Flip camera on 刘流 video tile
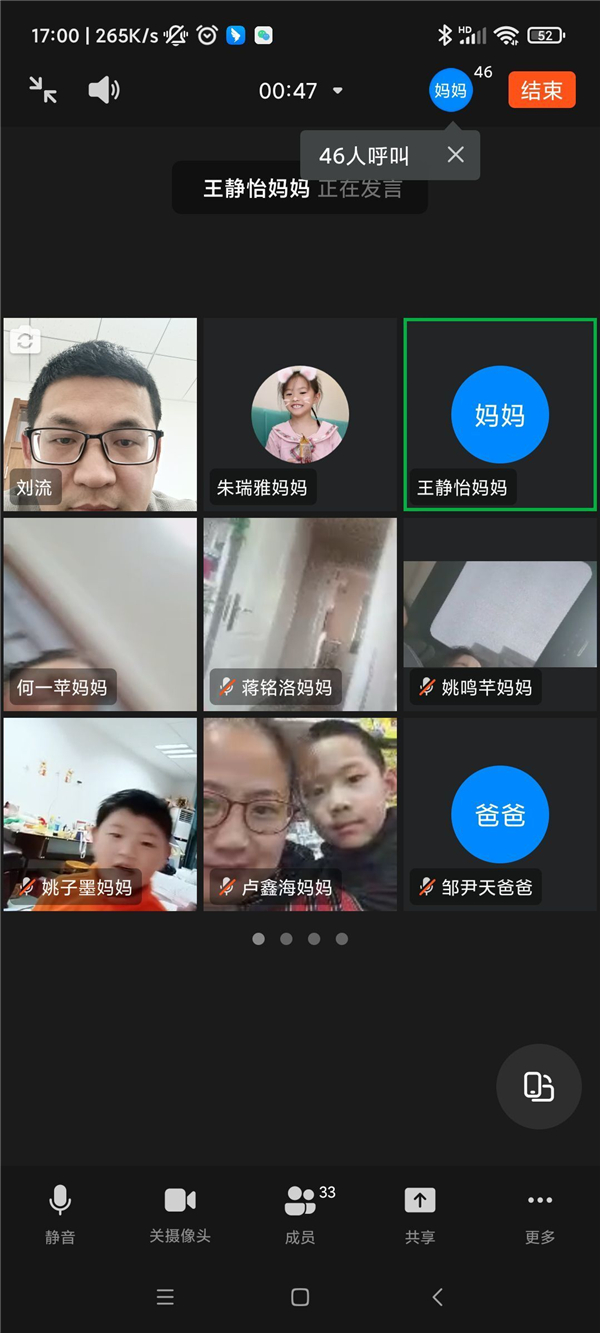The image size is (600, 1333). [25, 340]
